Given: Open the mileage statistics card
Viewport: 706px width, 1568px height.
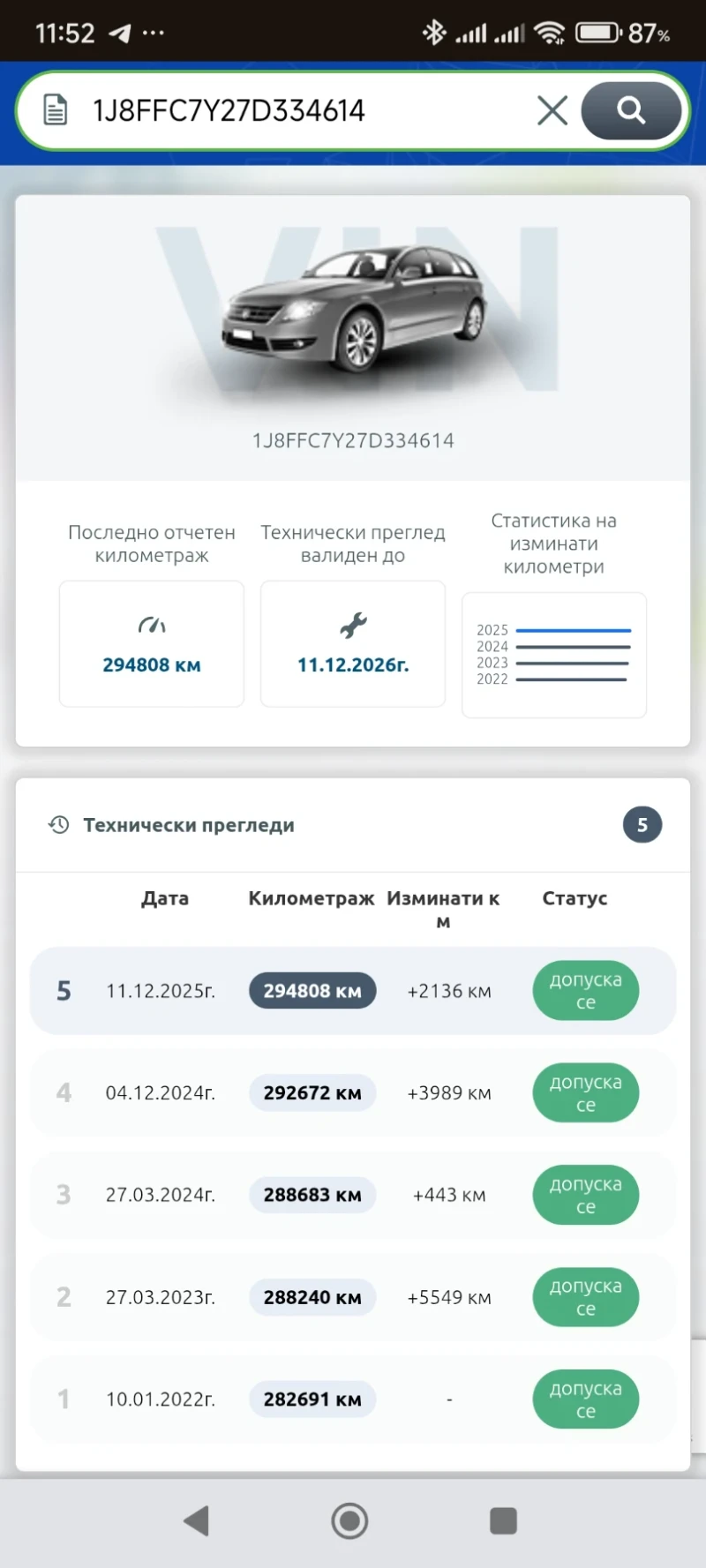Looking at the screenshot, I should (554, 655).
